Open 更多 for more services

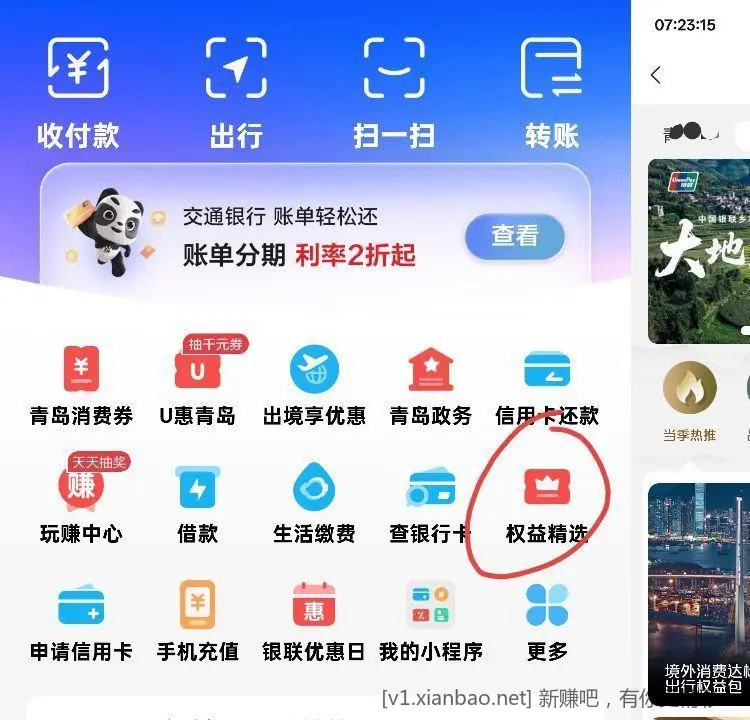(547, 620)
